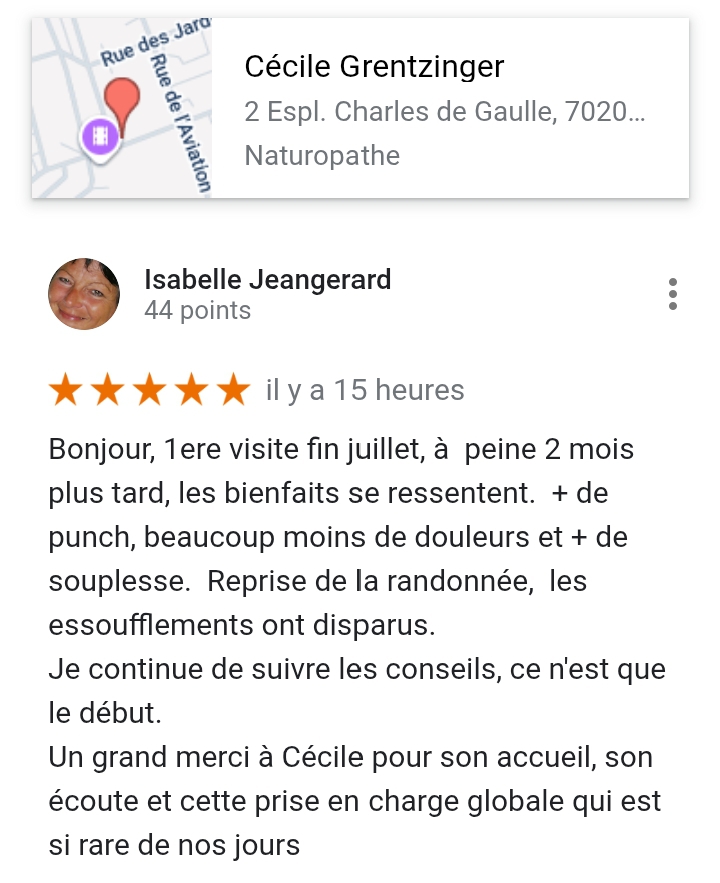View Isabelle Jeangerard's reviewer profile

(267, 280)
